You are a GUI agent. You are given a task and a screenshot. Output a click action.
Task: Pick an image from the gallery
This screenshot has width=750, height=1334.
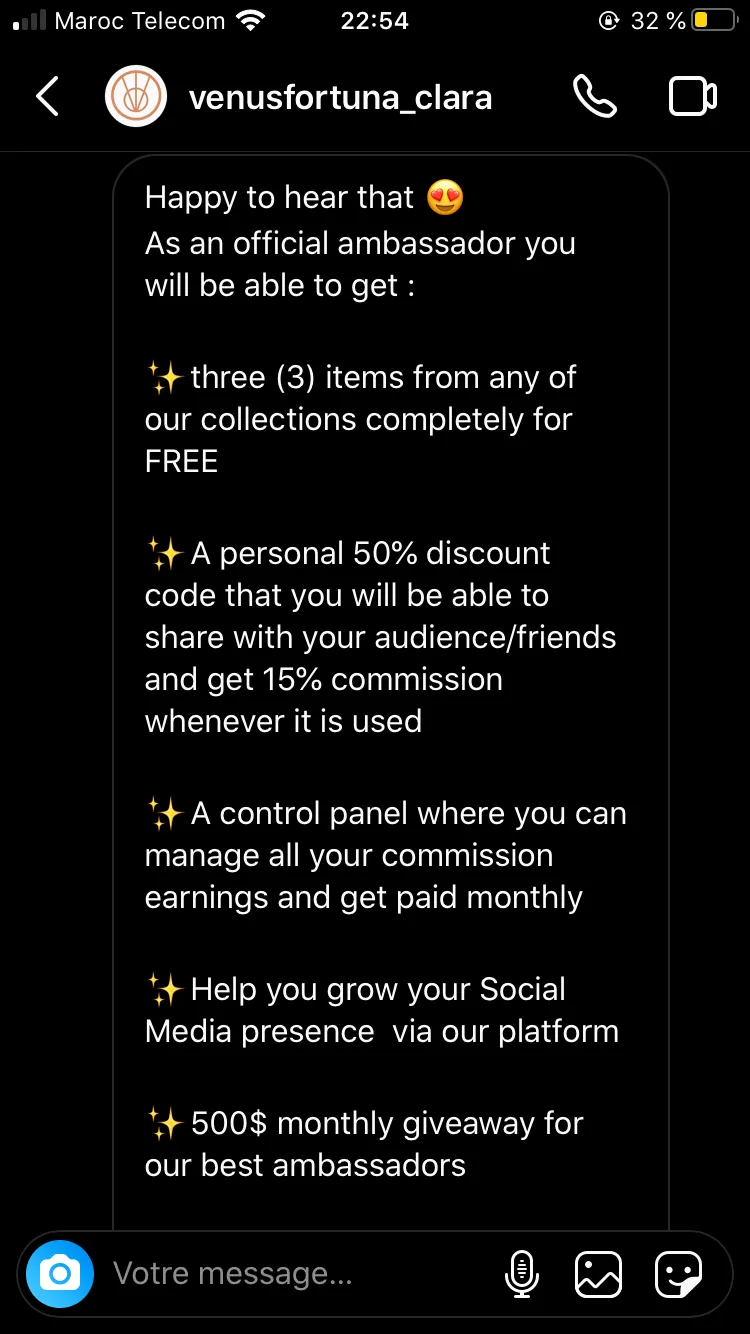tap(598, 1274)
